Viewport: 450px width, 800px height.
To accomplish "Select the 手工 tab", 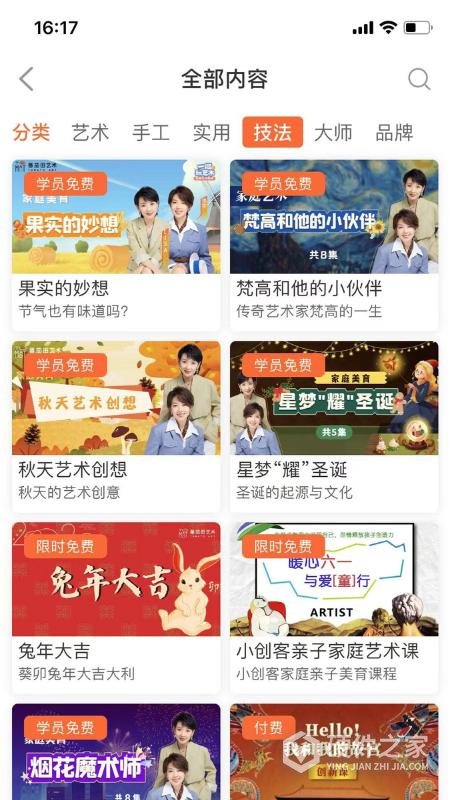I will (151, 133).
